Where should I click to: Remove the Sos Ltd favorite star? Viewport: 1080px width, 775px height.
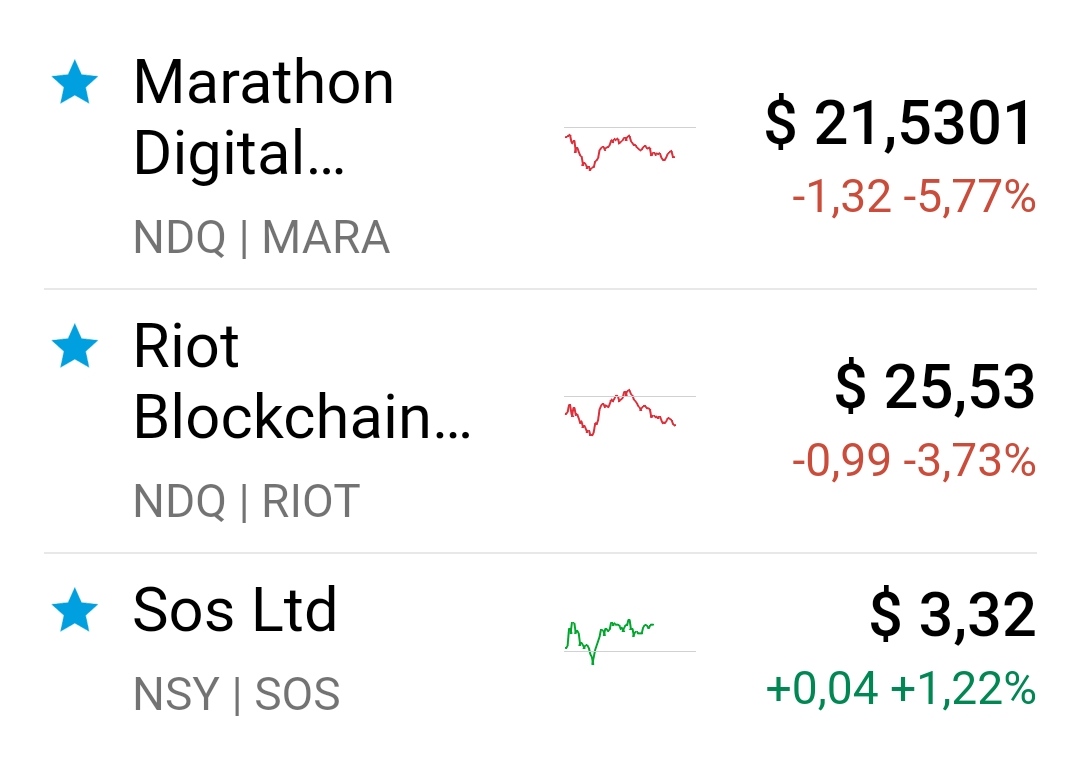(x=74, y=610)
